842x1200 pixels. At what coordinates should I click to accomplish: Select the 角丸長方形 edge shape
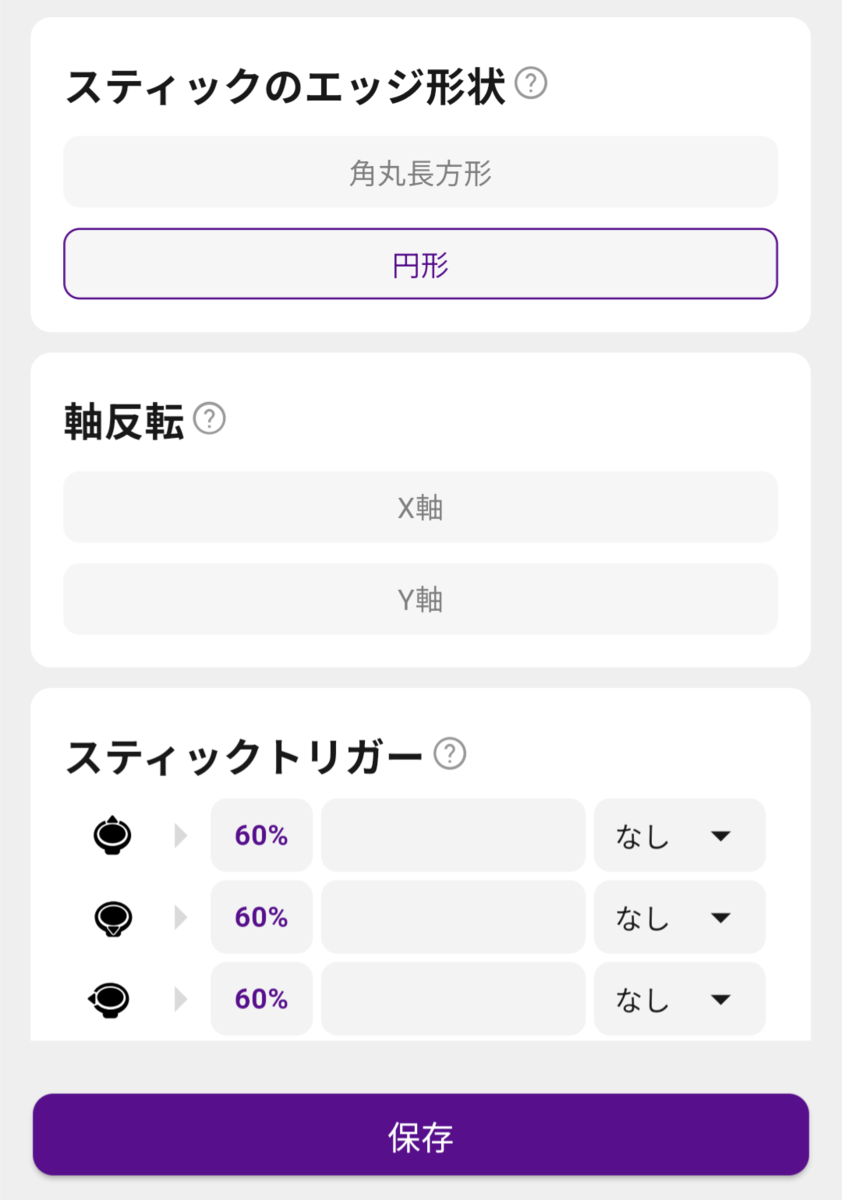pyautogui.click(x=420, y=172)
